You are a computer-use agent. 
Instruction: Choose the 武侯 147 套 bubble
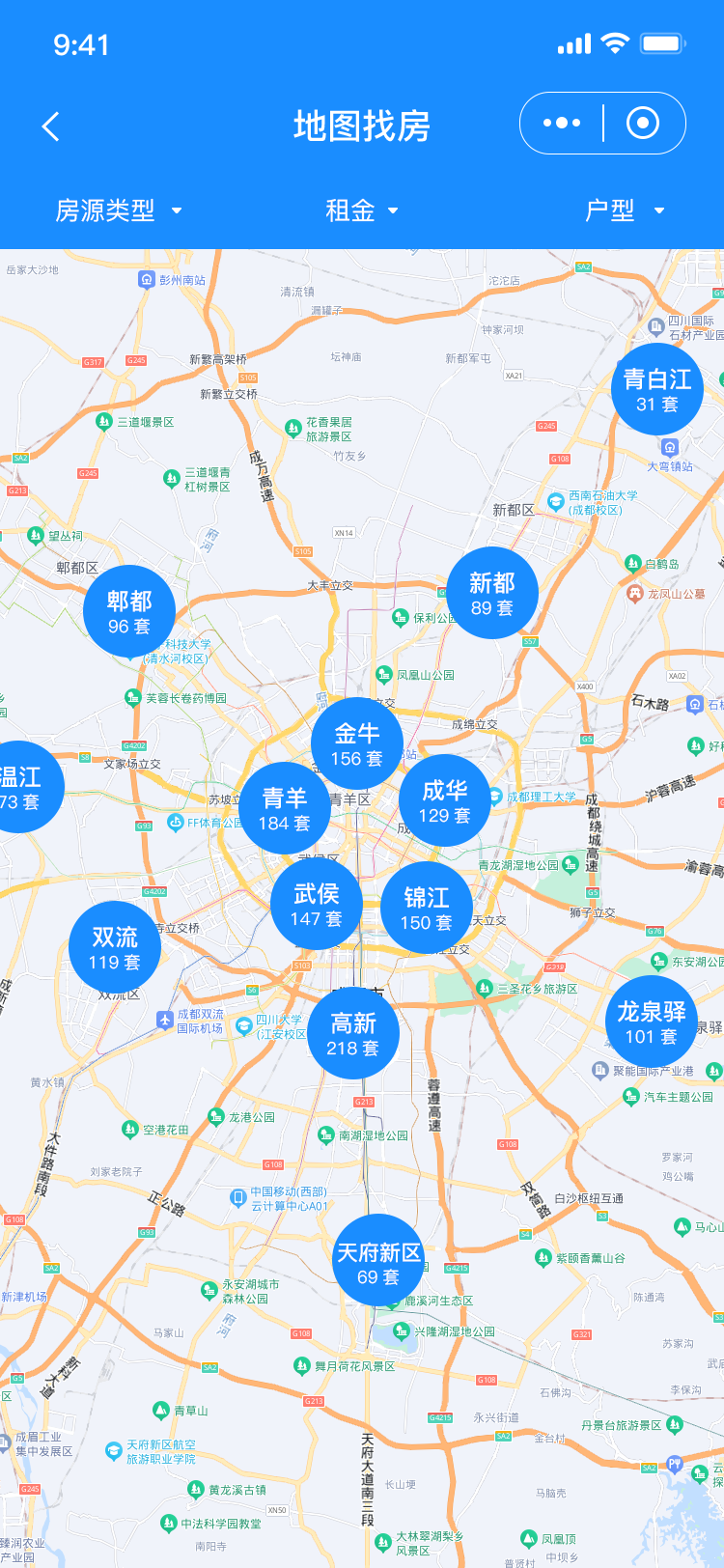pyautogui.click(x=317, y=905)
